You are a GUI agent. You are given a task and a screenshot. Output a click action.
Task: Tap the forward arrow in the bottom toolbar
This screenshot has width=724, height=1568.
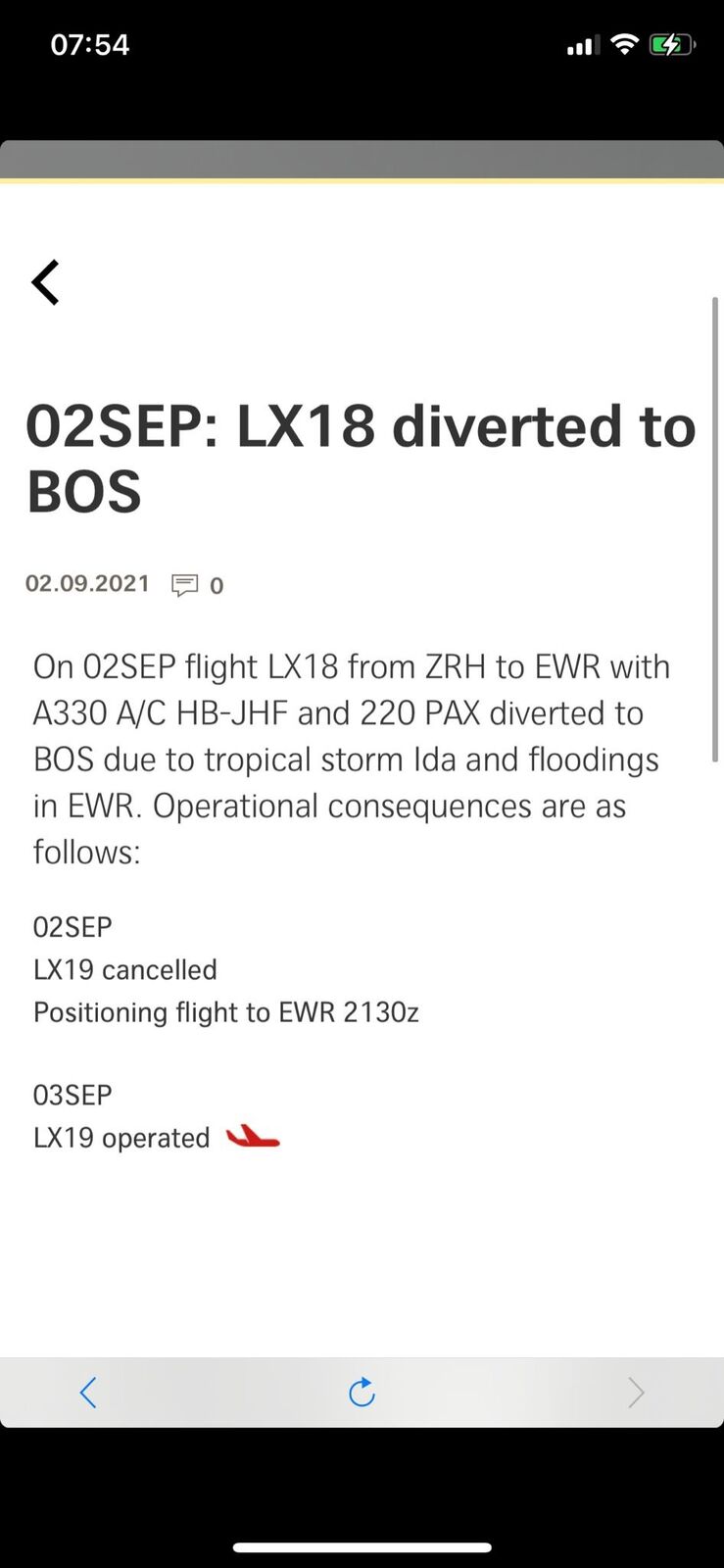[x=636, y=1392]
